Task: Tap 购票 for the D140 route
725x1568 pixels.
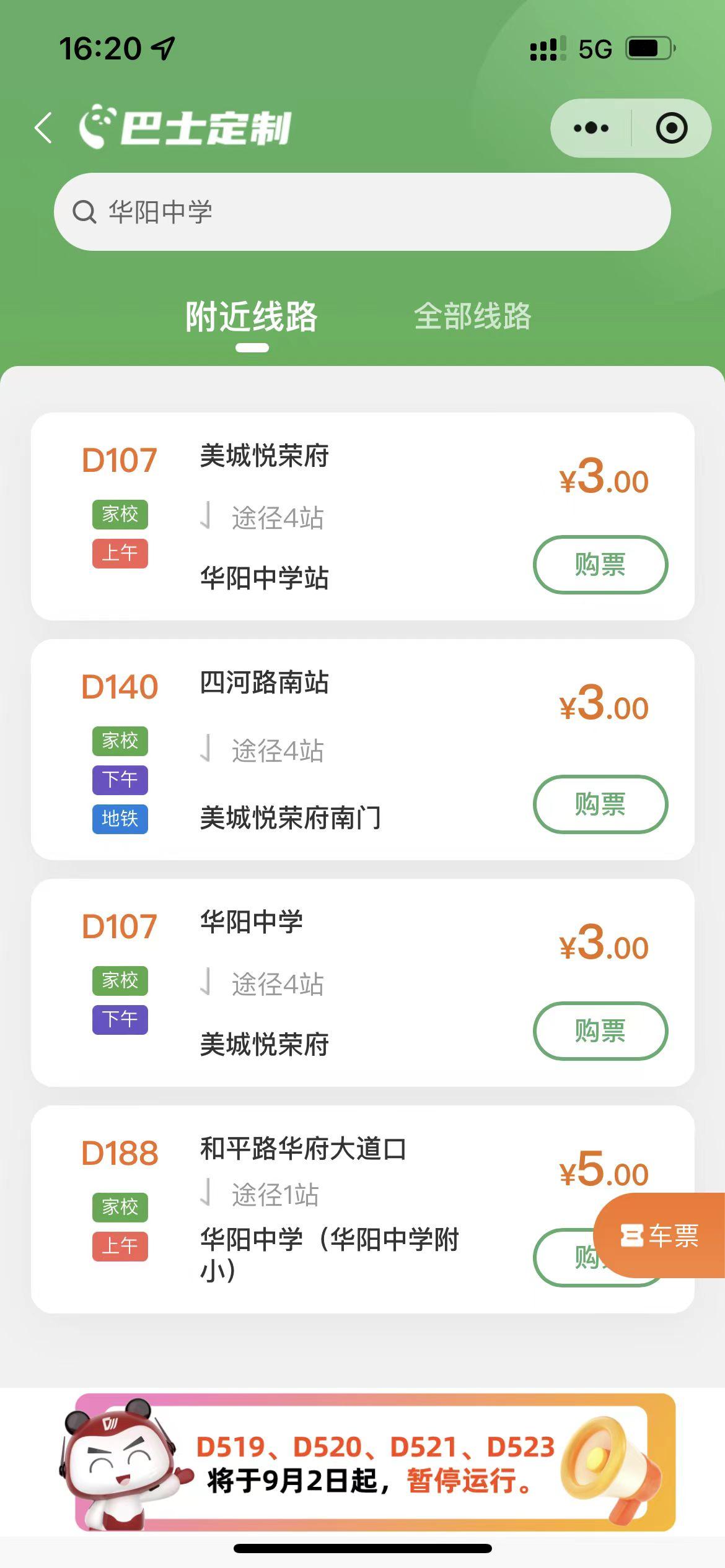Action: [600, 804]
